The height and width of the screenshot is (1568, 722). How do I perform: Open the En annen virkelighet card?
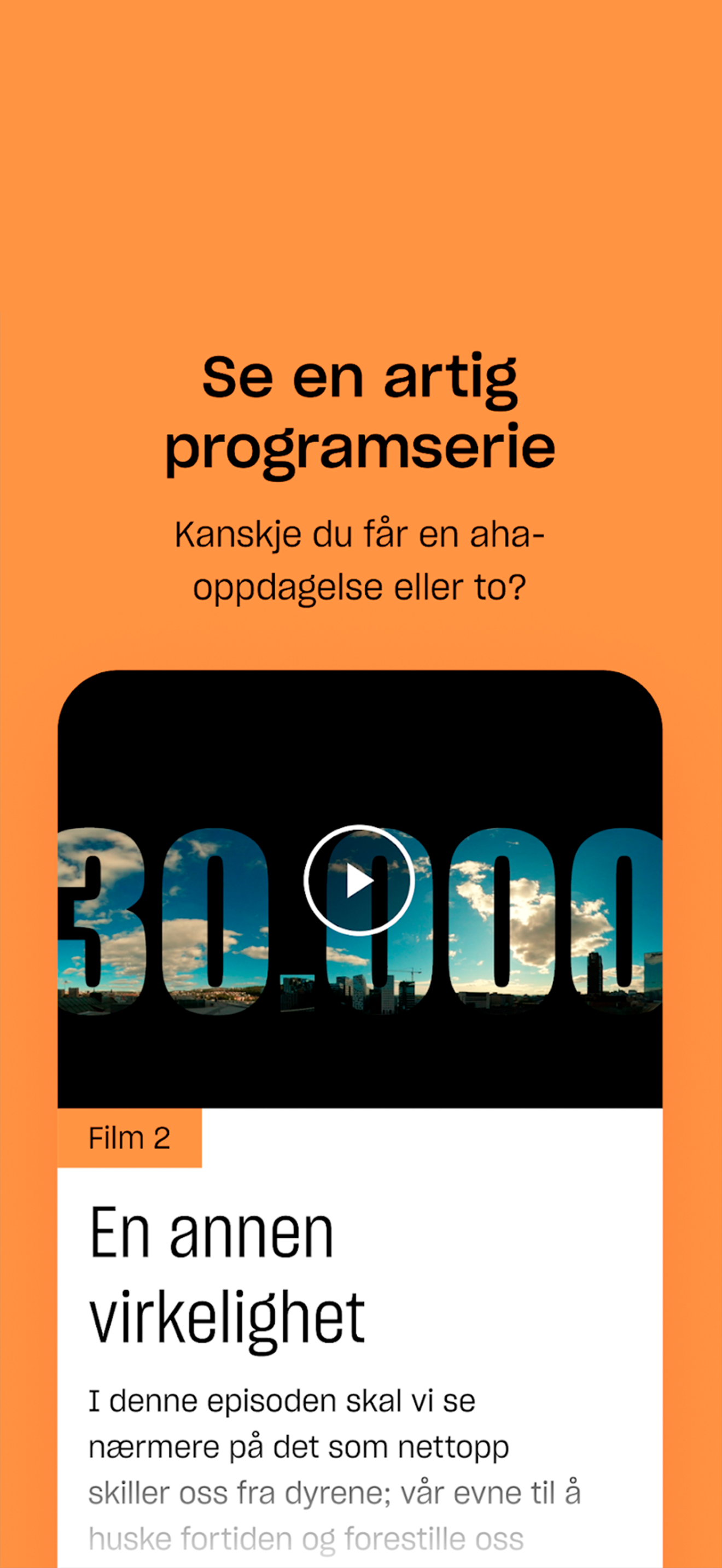click(x=226, y=1275)
